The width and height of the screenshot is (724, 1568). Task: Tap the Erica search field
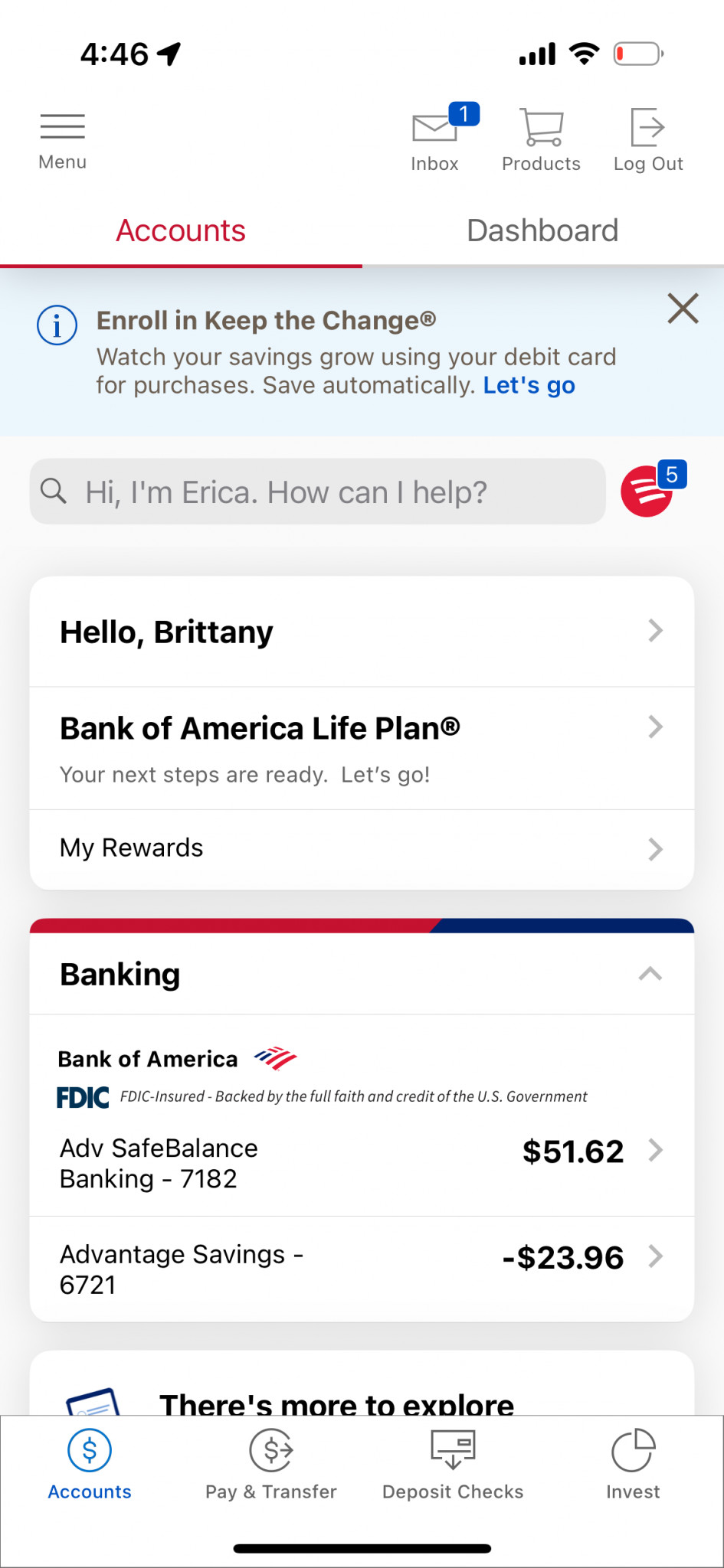click(x=318, y=492)
